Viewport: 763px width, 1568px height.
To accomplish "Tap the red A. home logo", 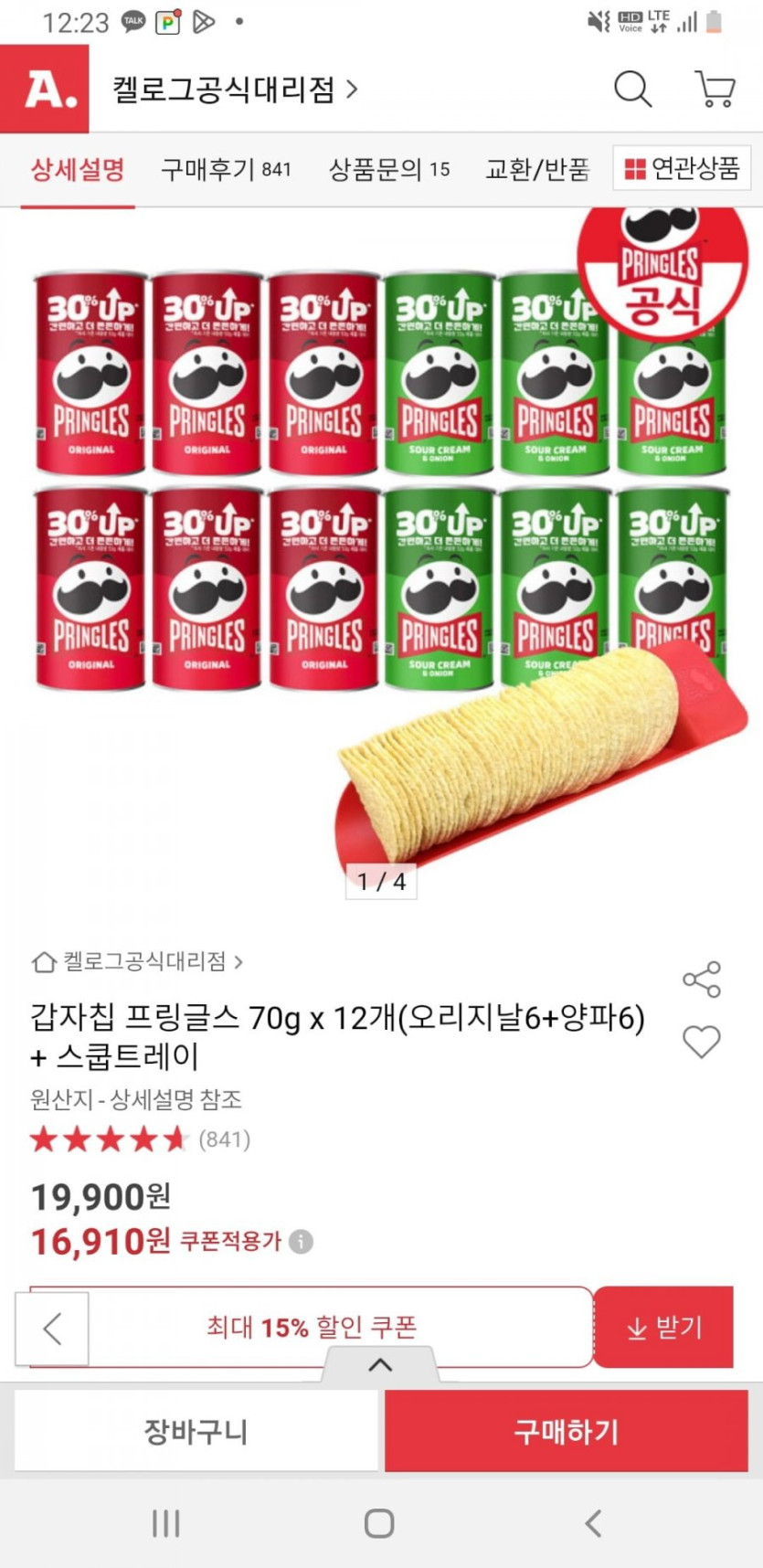I will tap(45, 90).
